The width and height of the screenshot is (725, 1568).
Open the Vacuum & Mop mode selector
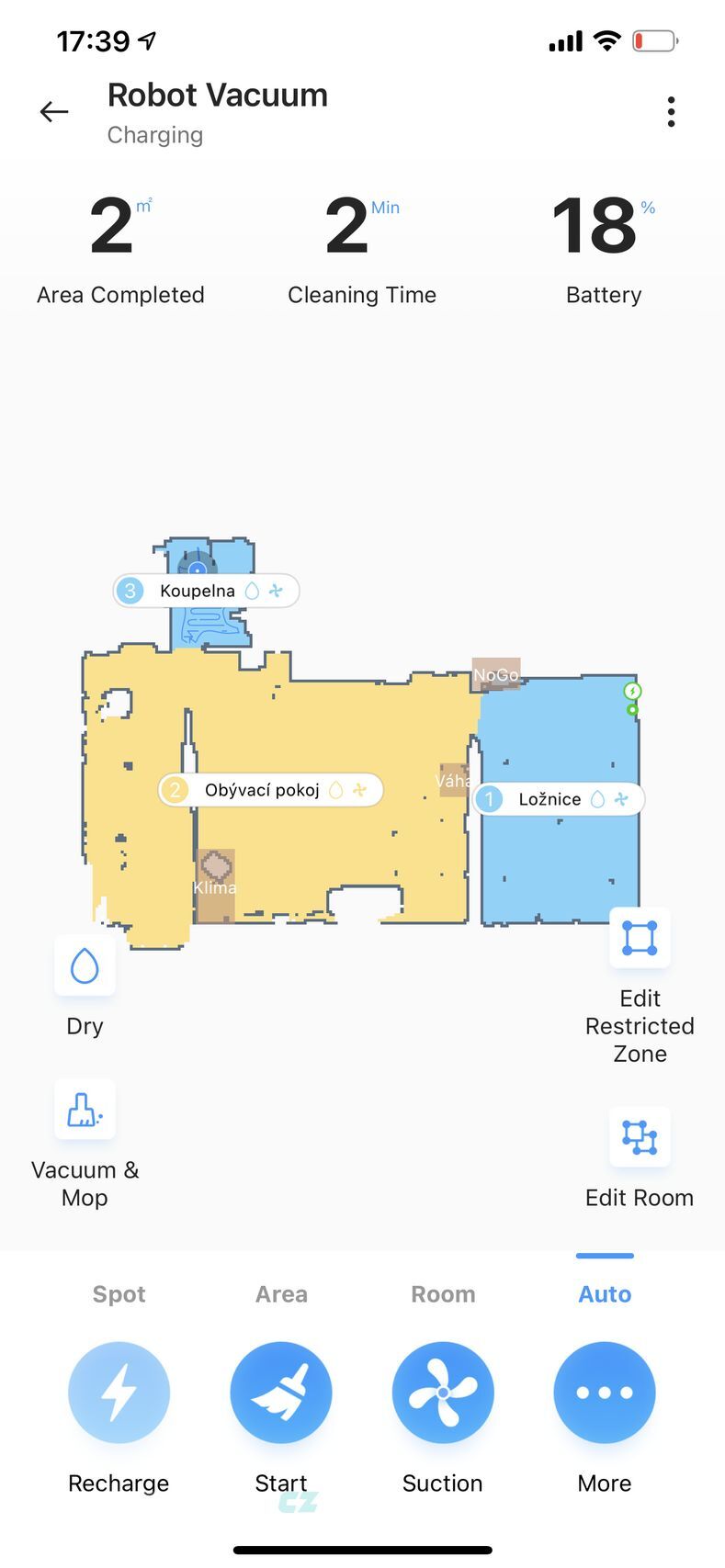(85, 1110)
